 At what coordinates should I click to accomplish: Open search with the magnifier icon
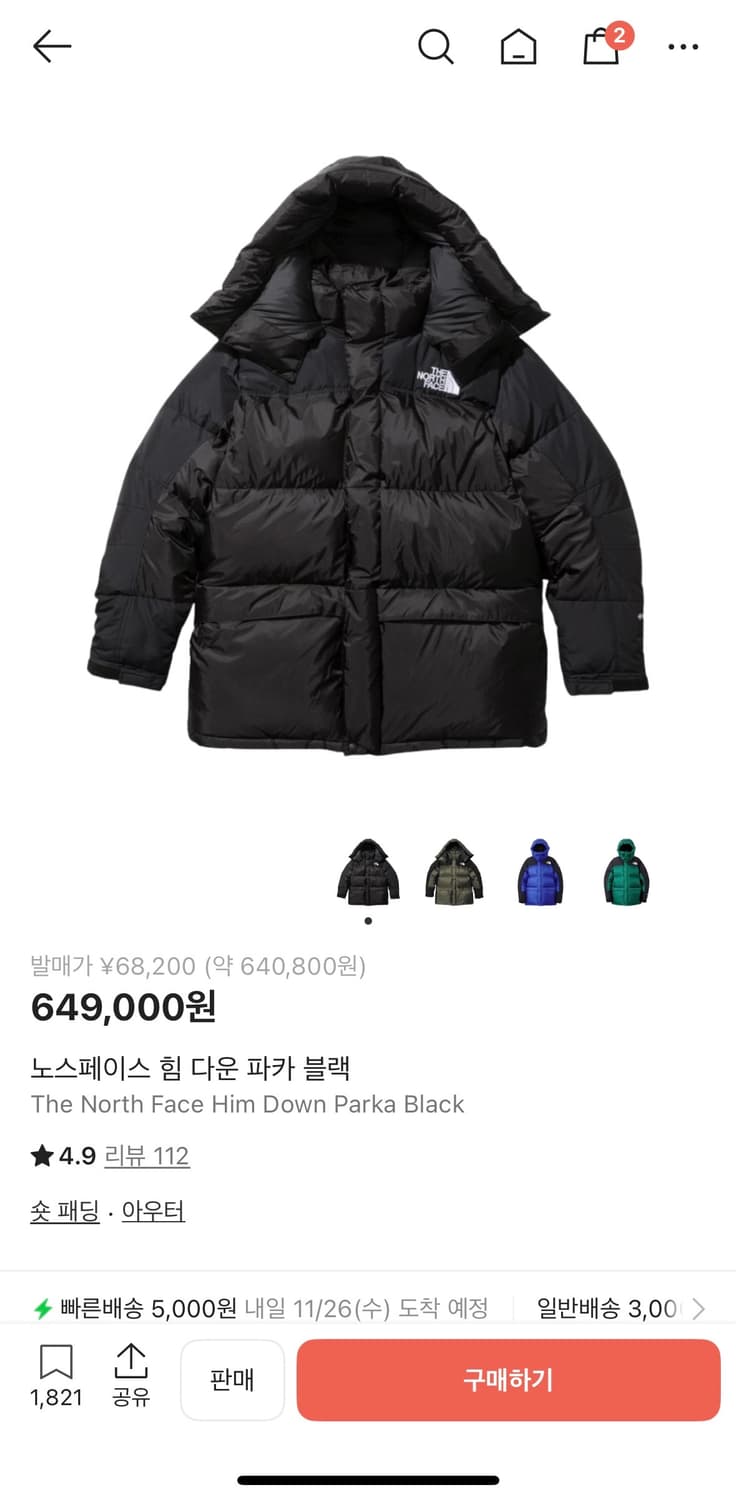pyautogui.click(x=435, y=46)
